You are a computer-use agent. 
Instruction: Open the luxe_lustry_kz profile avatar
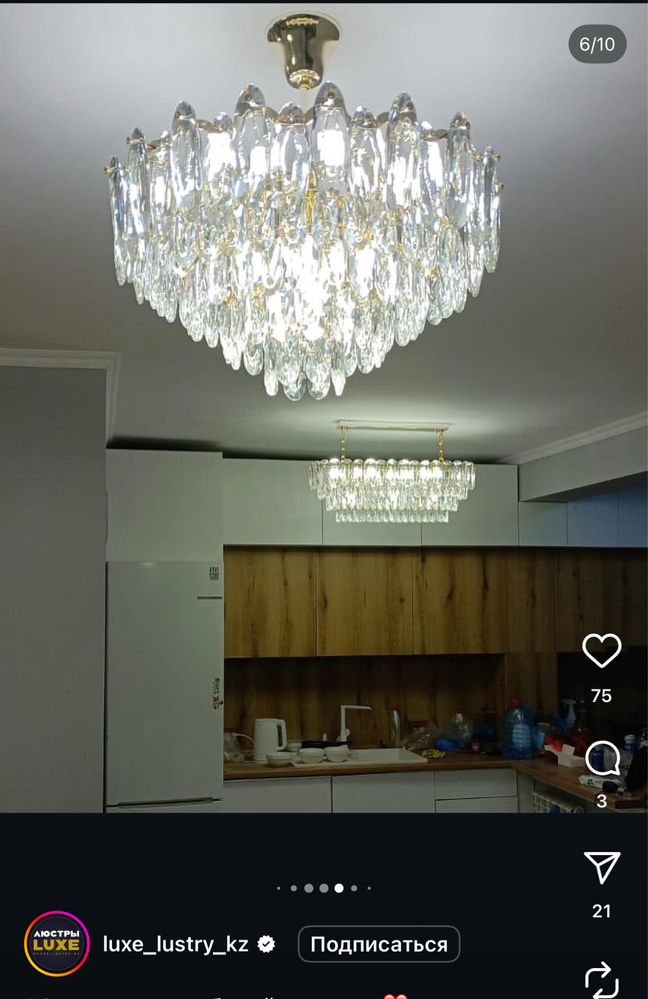(x=57, y=944)
